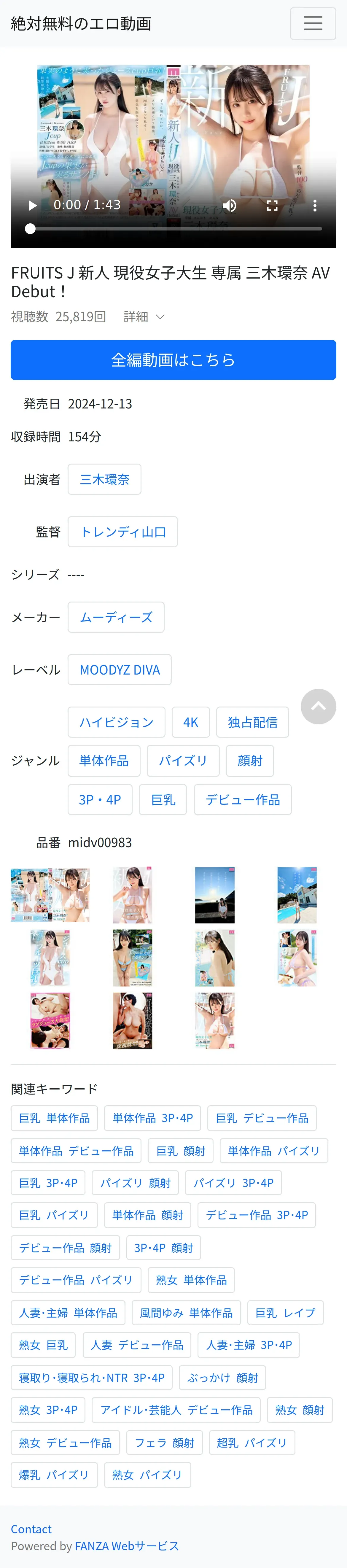
Task: Filter by 4K genre chip
Action: (190, 722)
